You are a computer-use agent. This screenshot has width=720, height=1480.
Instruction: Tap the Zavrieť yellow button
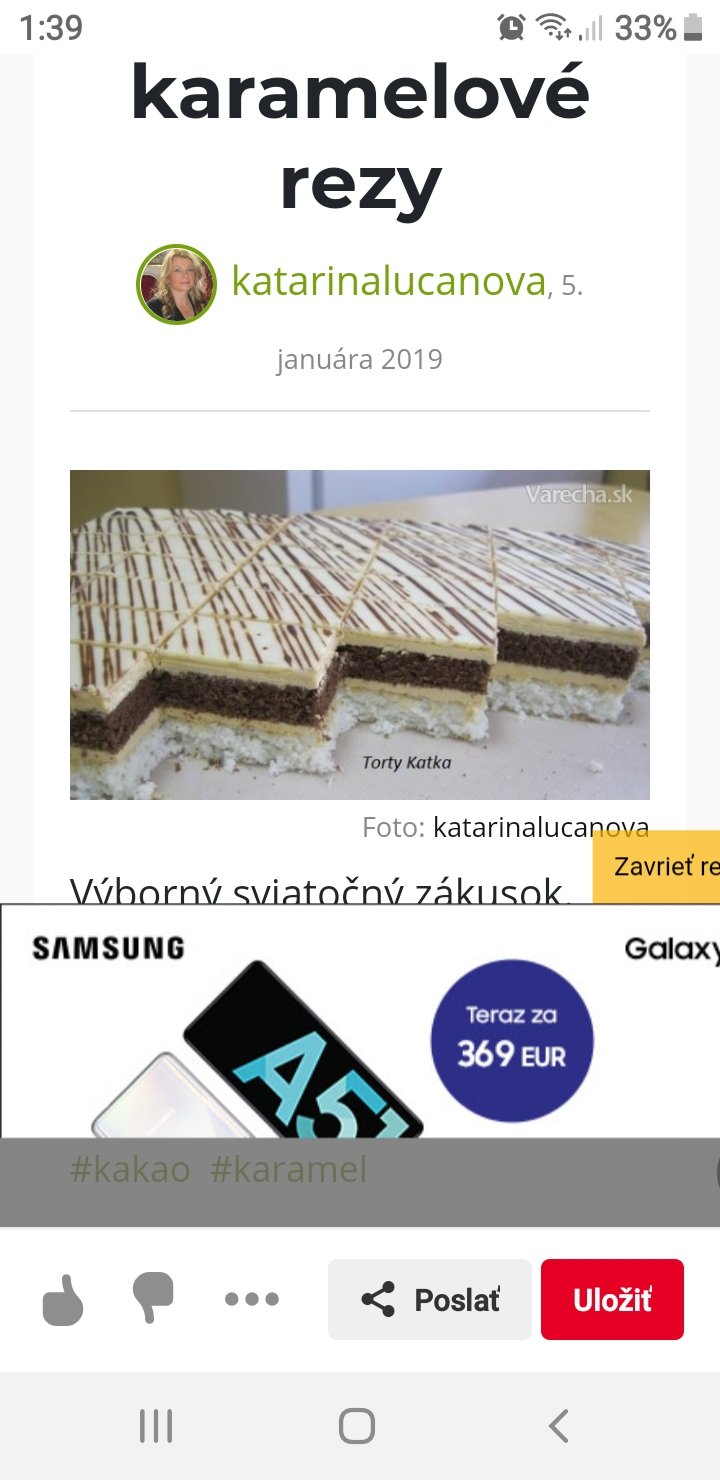[x=660, y=866]
